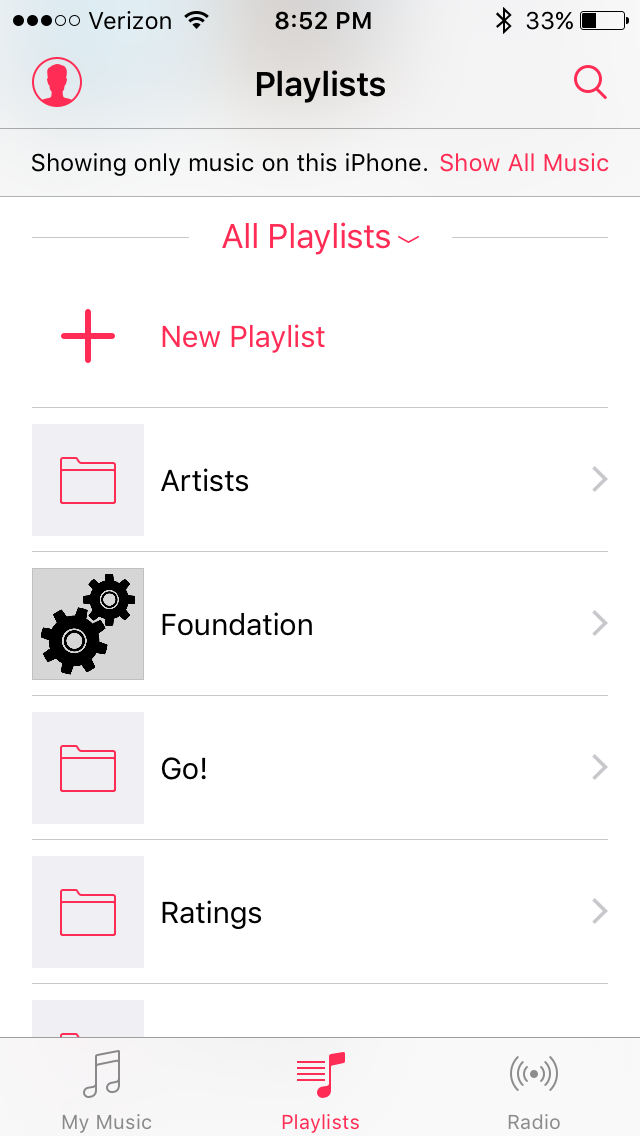Switch to the Radio tab
Screen dimensions: 640x1136
pos(533,1090)
